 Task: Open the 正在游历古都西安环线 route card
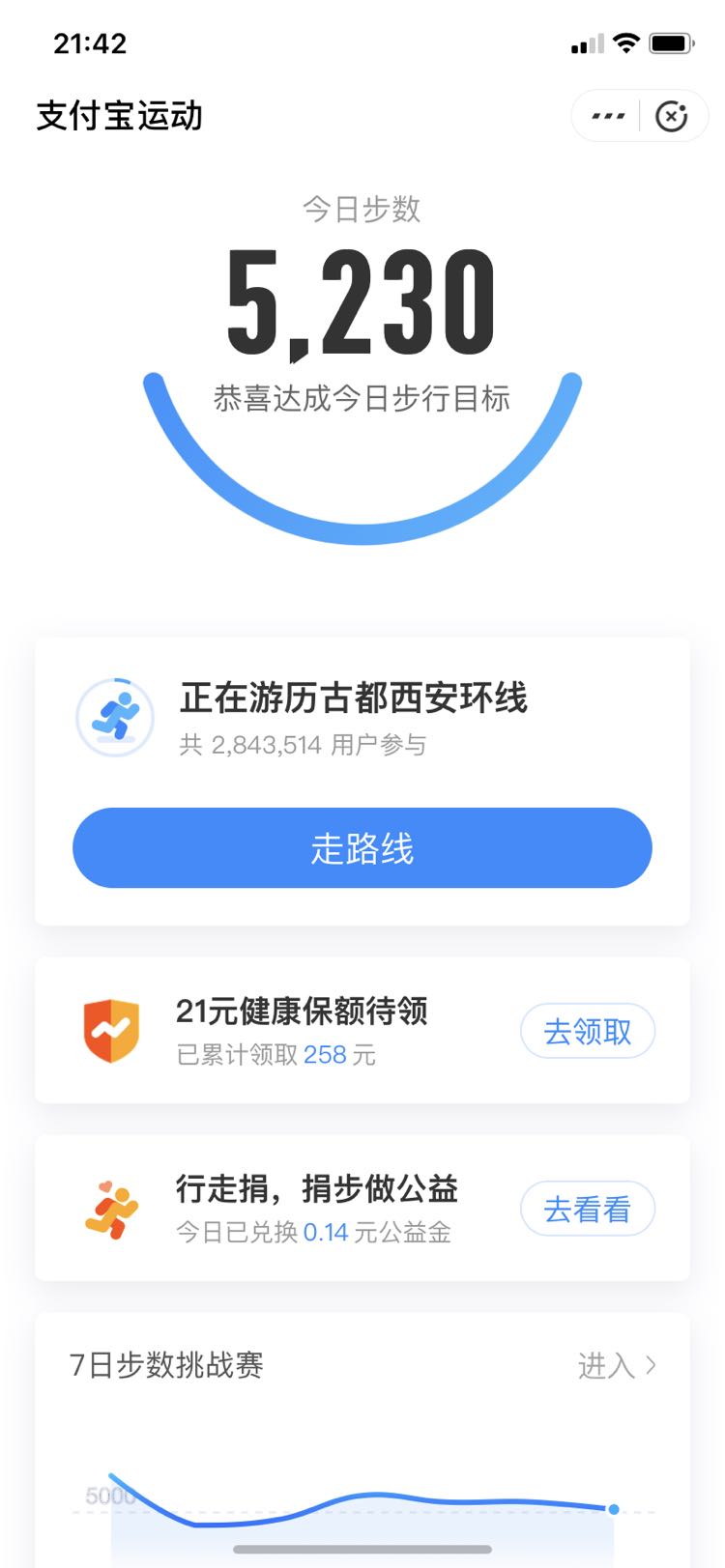pyautogui.click(x=362, y=718)
